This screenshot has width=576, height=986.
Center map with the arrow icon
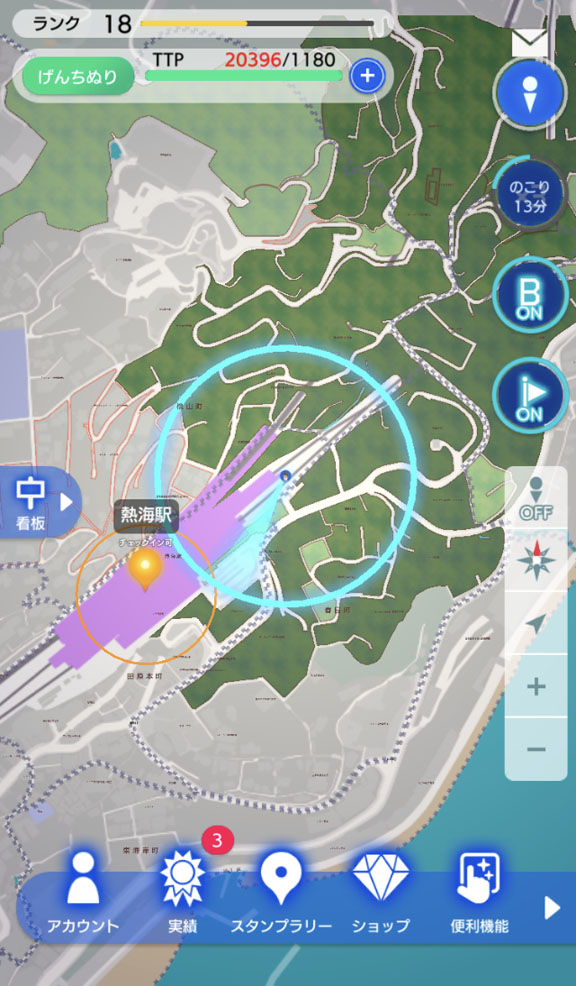tap(536, 623)
